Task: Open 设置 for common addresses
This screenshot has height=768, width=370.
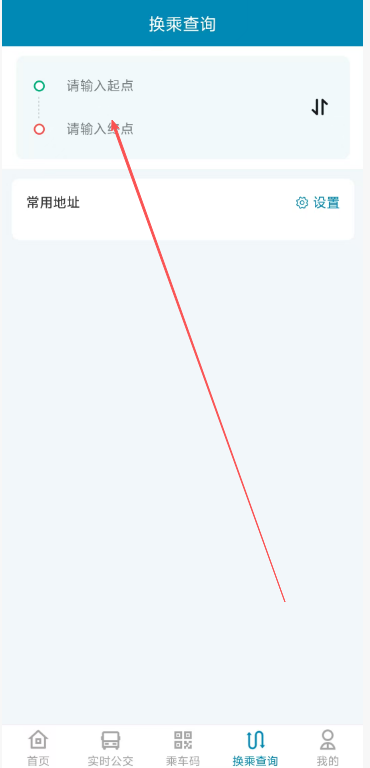Action: [x=318, y=203]
